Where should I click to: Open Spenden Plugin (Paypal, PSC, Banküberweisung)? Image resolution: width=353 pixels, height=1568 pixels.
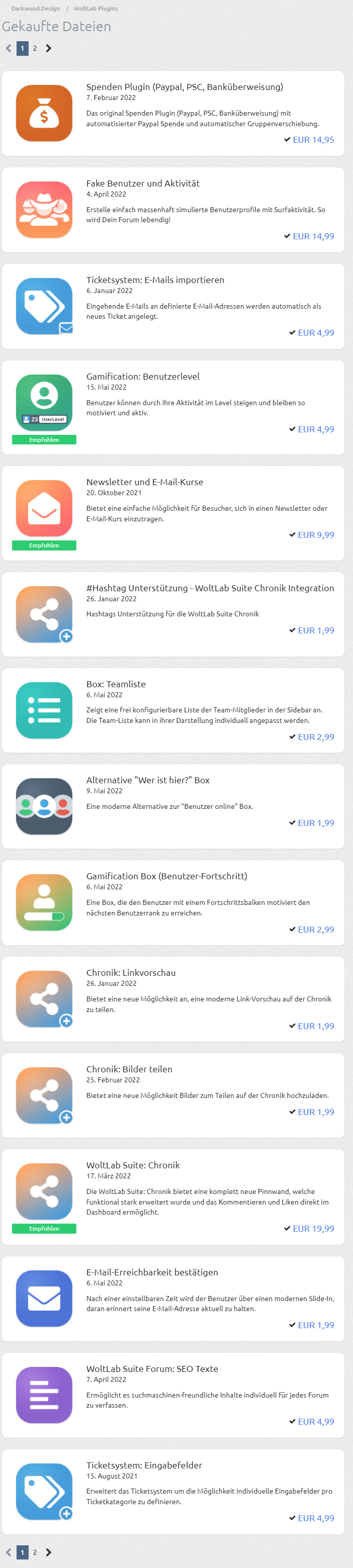pyautogui.click(x=184, y=87)
